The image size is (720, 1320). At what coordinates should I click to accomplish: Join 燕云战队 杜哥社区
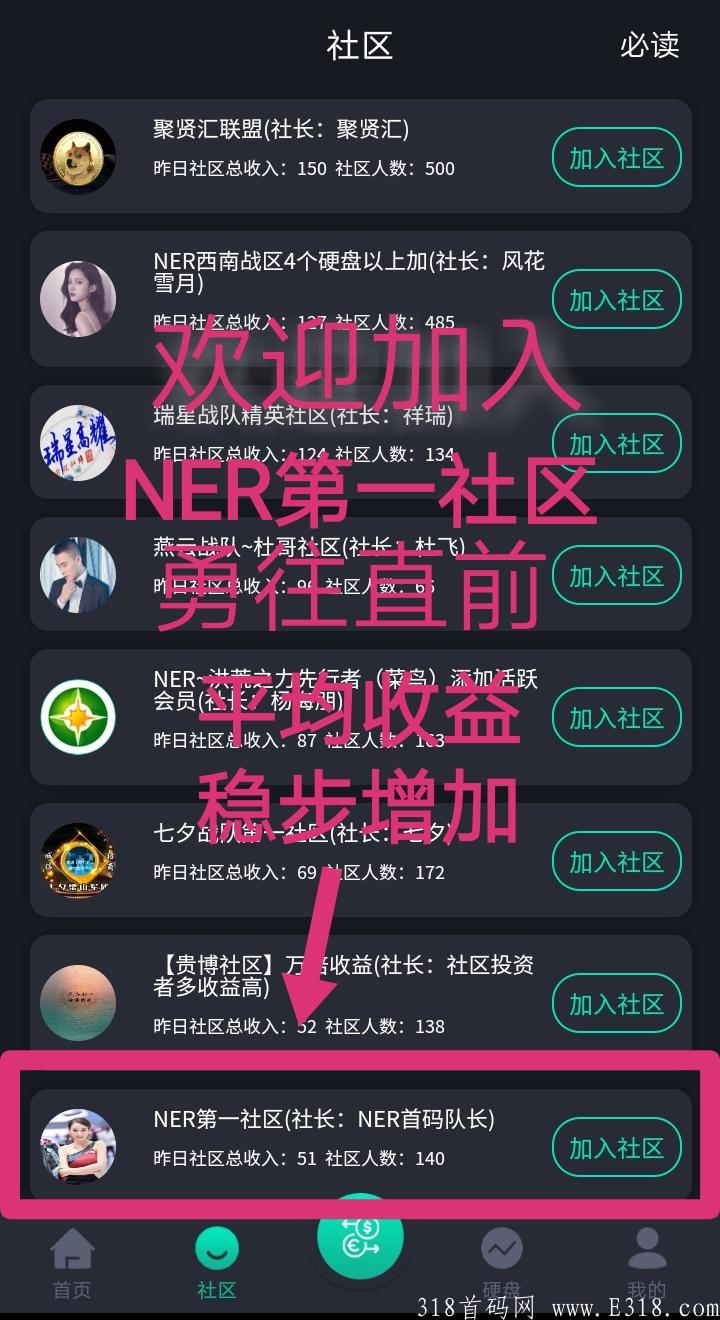tap(616, 576)
